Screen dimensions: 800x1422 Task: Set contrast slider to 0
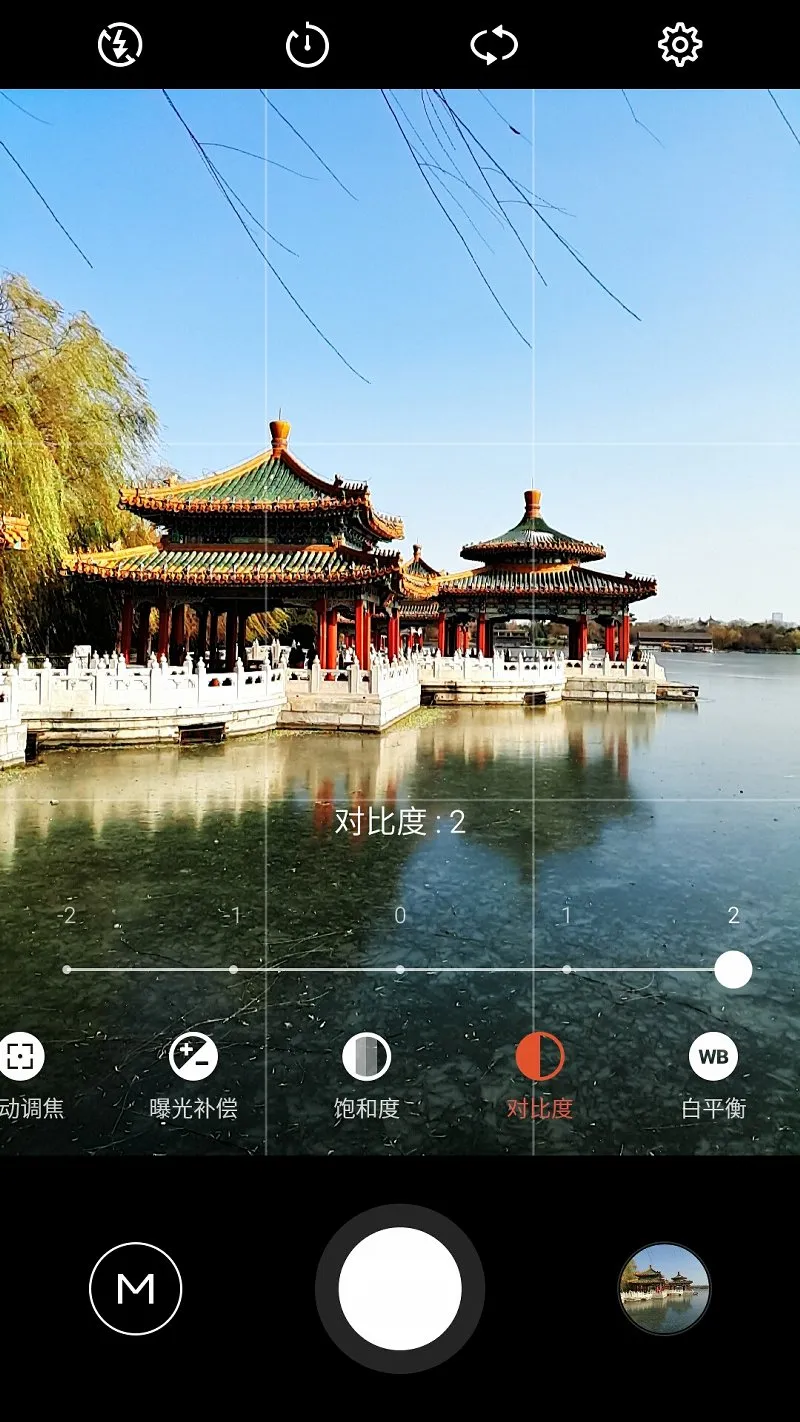tap(400, 969)
